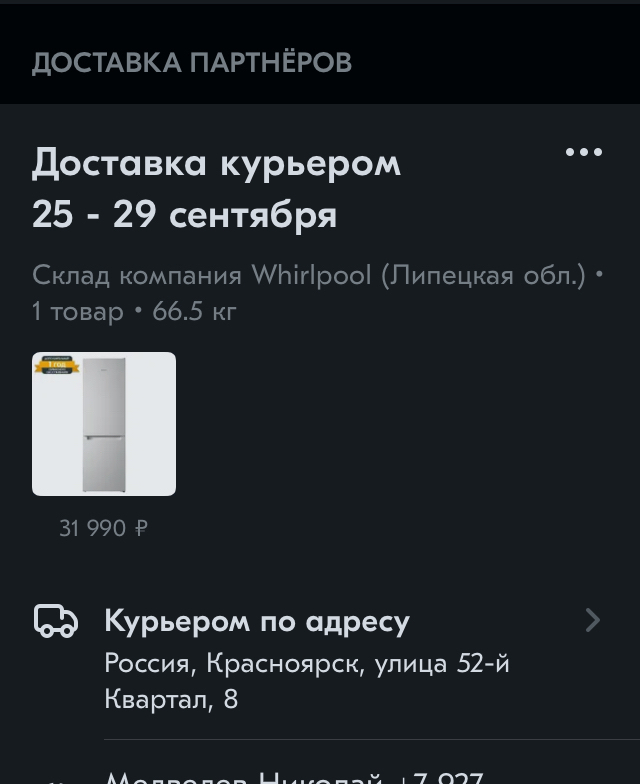Viewport: 640px width, 784px height.
Task: Open the 'Курьером по адресу' delivery address row
Action: coord(320,657)
